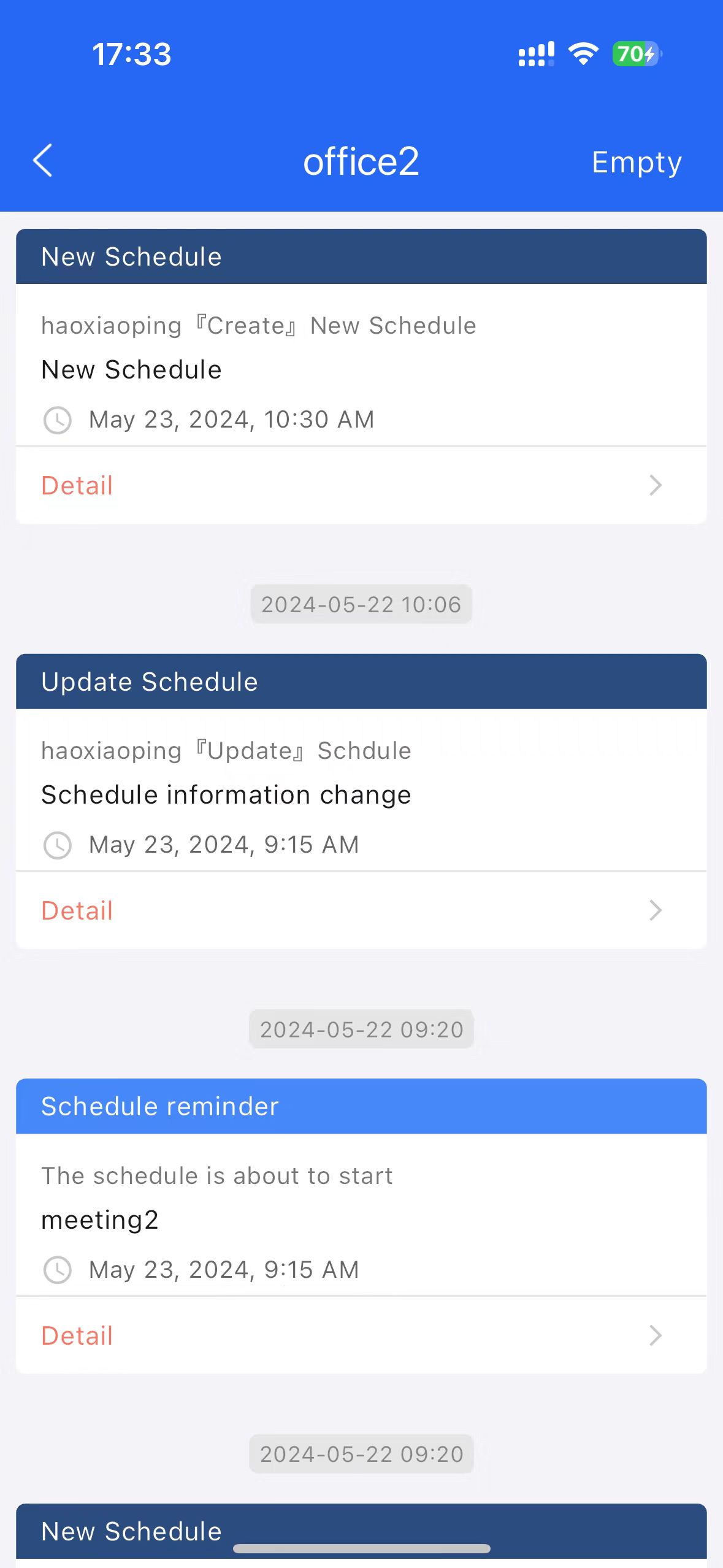
Task: Open Detail of the Update Schedule notification
Action: coord(361,910)
